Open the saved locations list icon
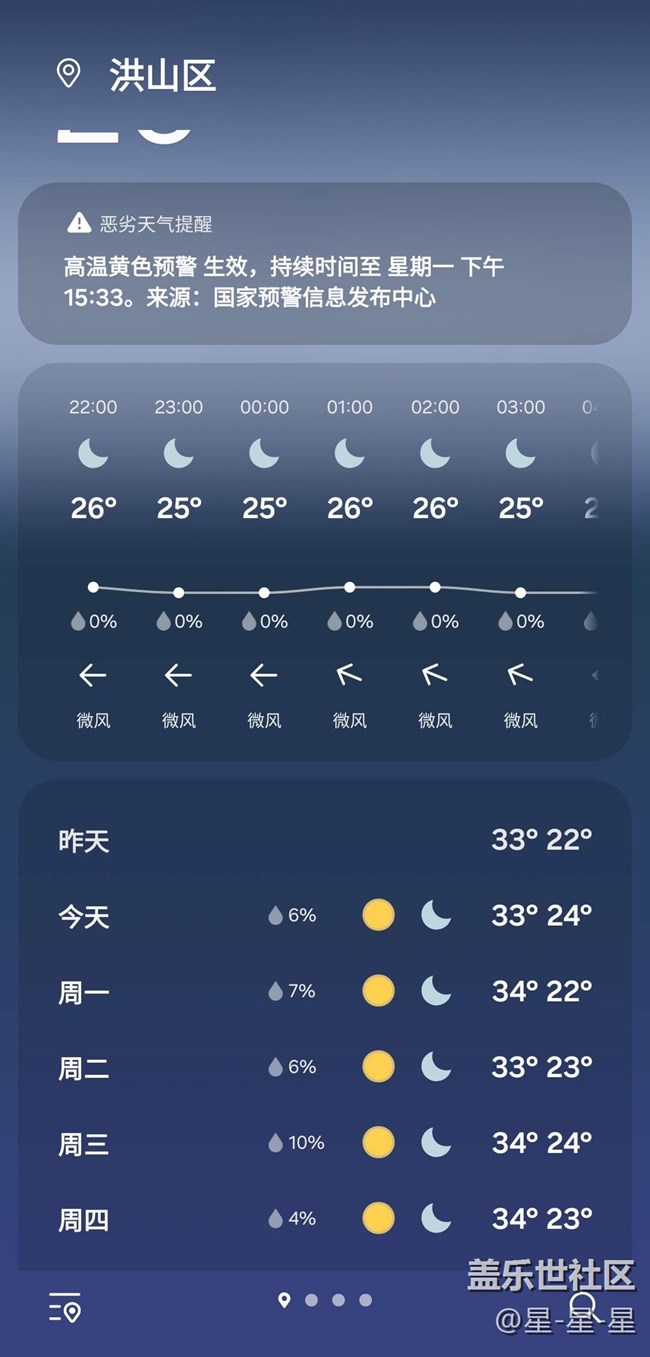This screenshot has height=1357, width=650. pyautogui.click(x=65, y=1307)
